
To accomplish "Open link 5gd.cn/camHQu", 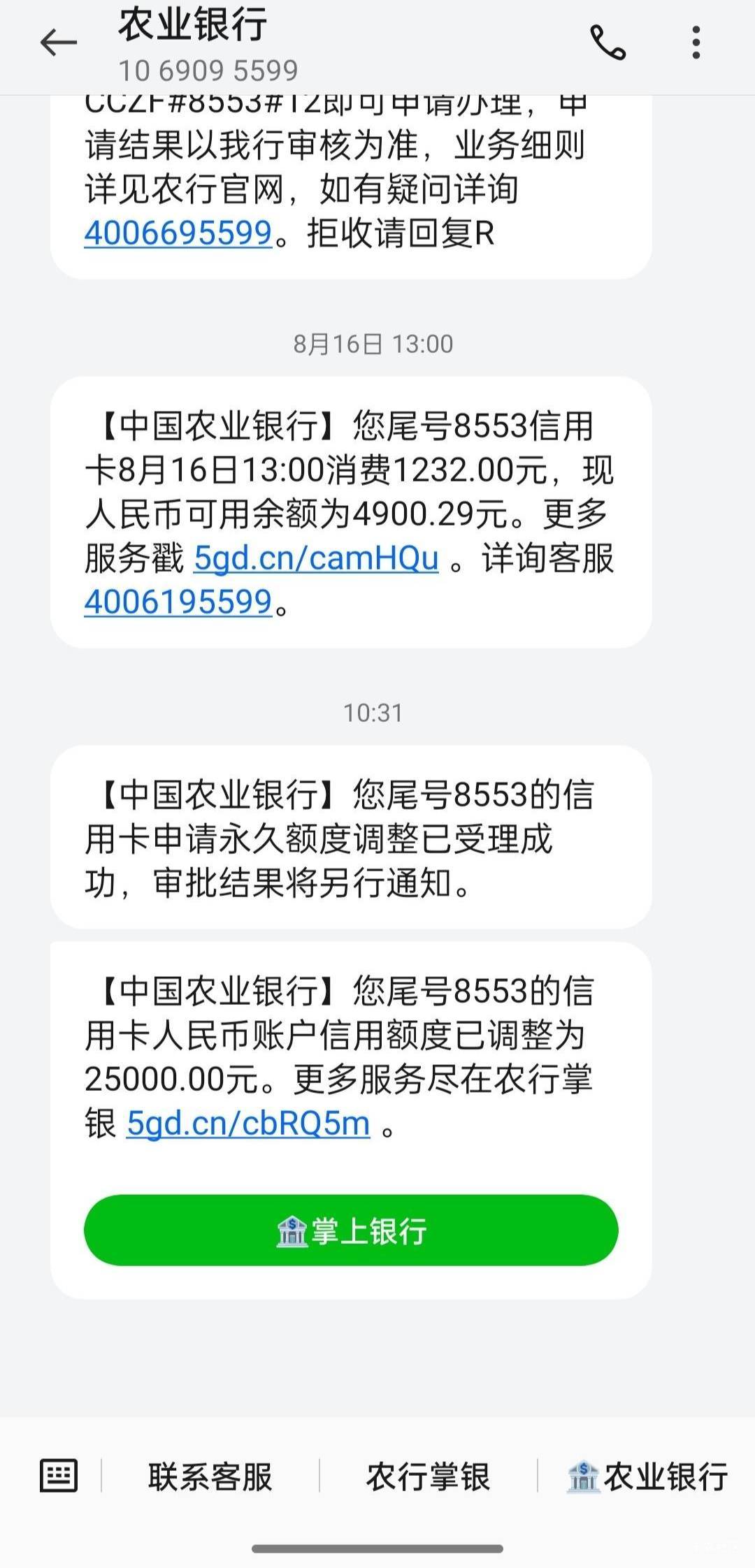I will 316,558.
